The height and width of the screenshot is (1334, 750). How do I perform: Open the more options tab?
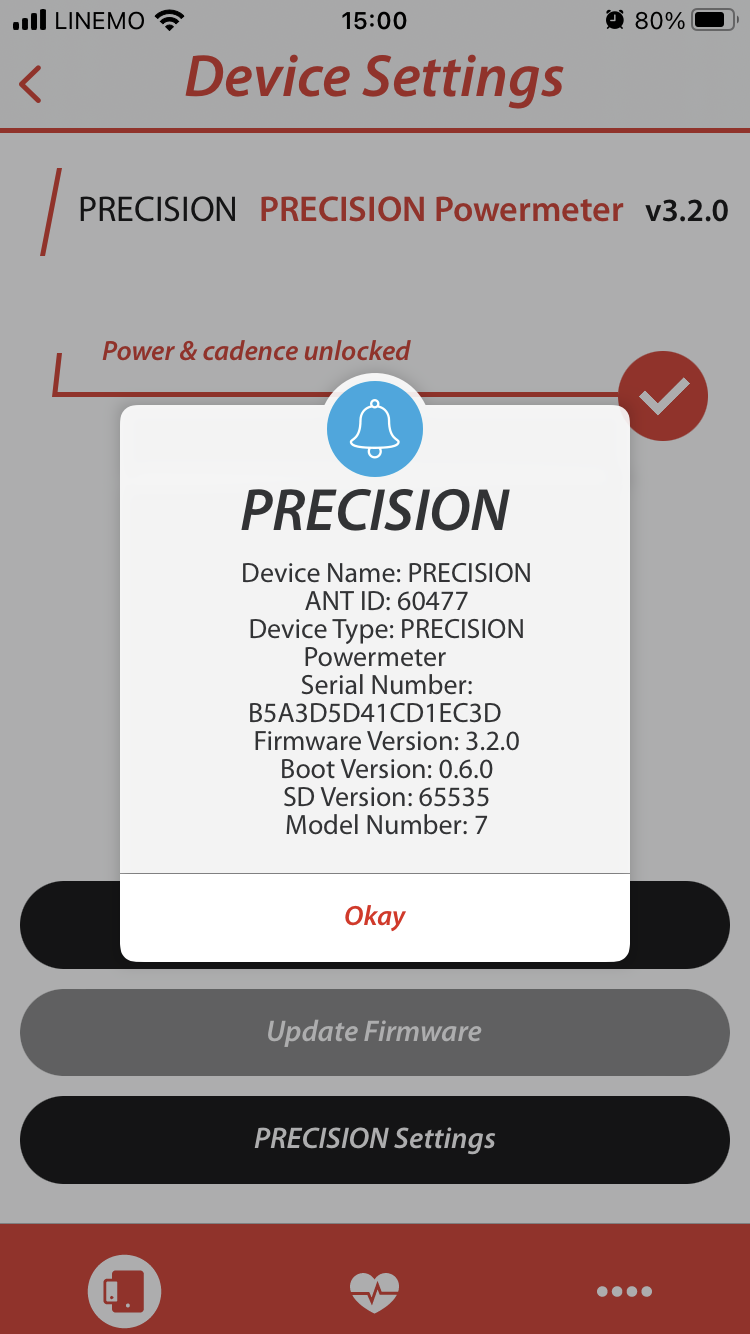[624, 1291]
